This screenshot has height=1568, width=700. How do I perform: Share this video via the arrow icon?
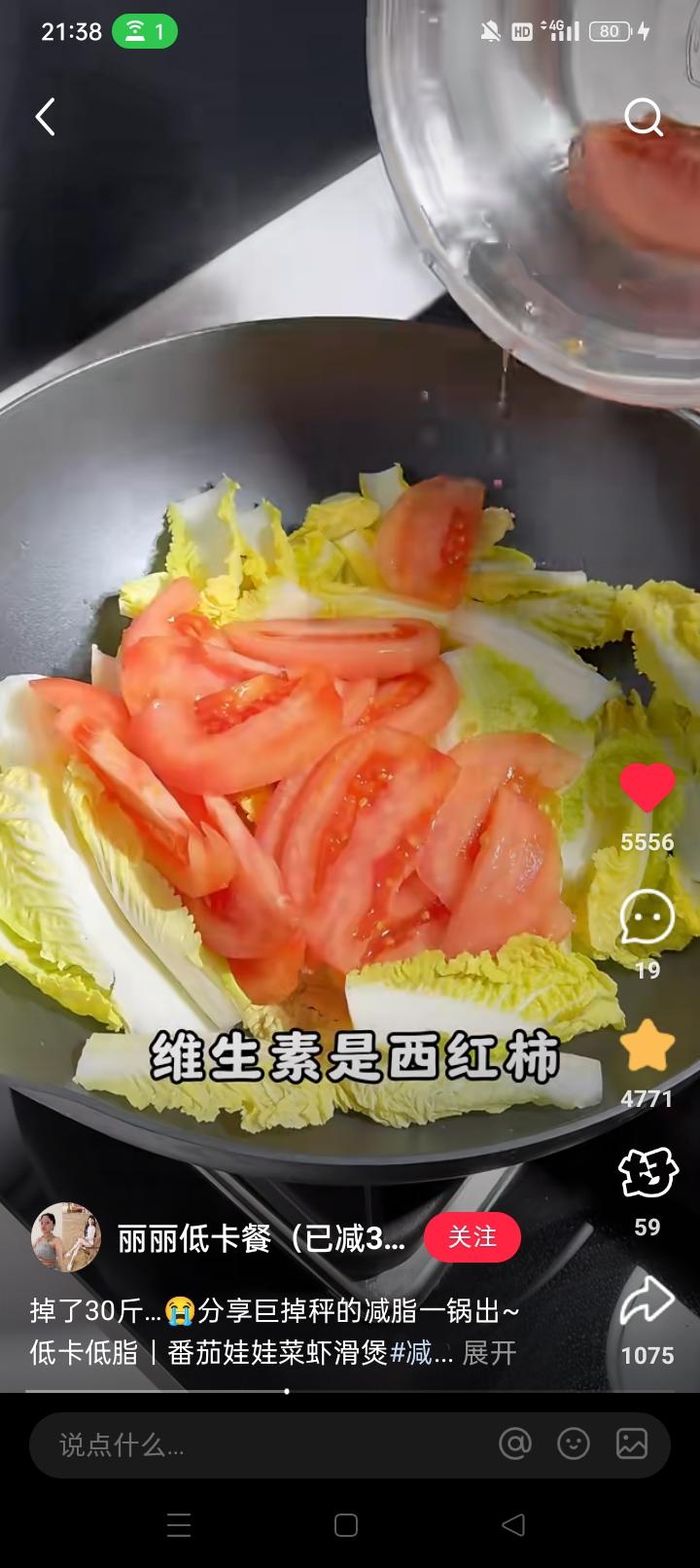647,1302
